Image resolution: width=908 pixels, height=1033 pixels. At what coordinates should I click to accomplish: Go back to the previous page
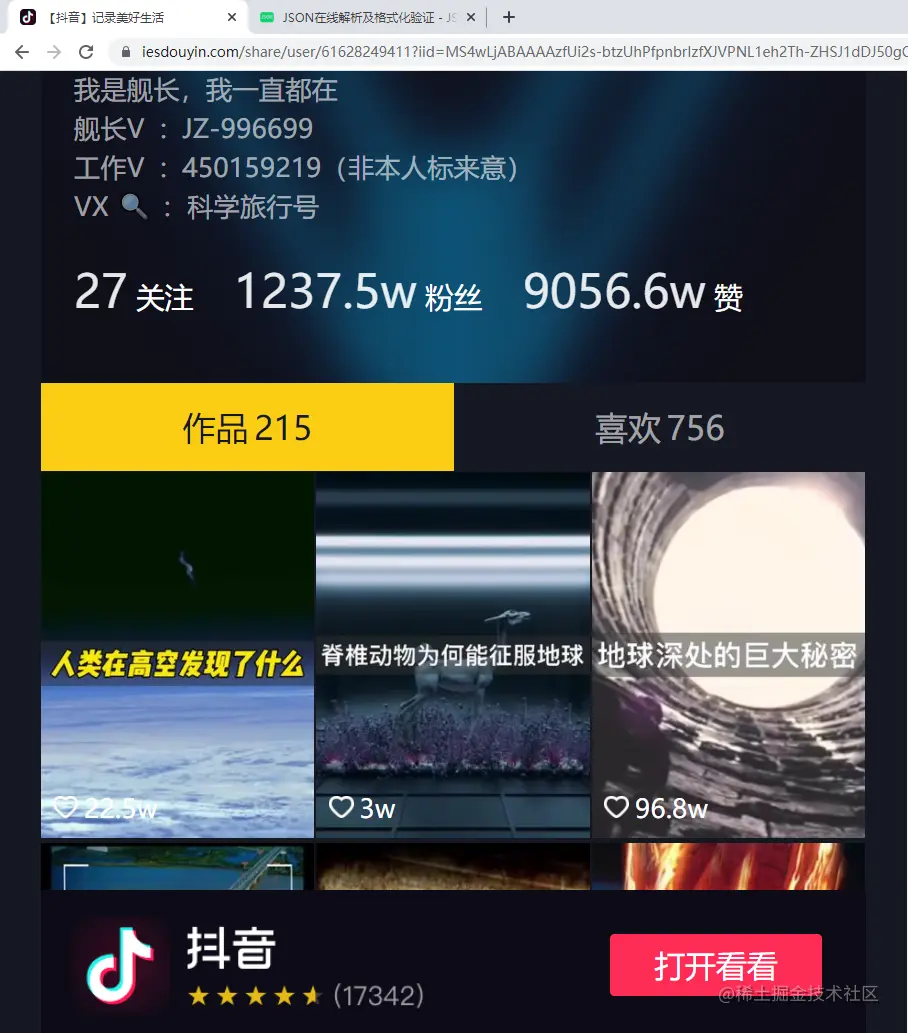[x=22, y=52]
